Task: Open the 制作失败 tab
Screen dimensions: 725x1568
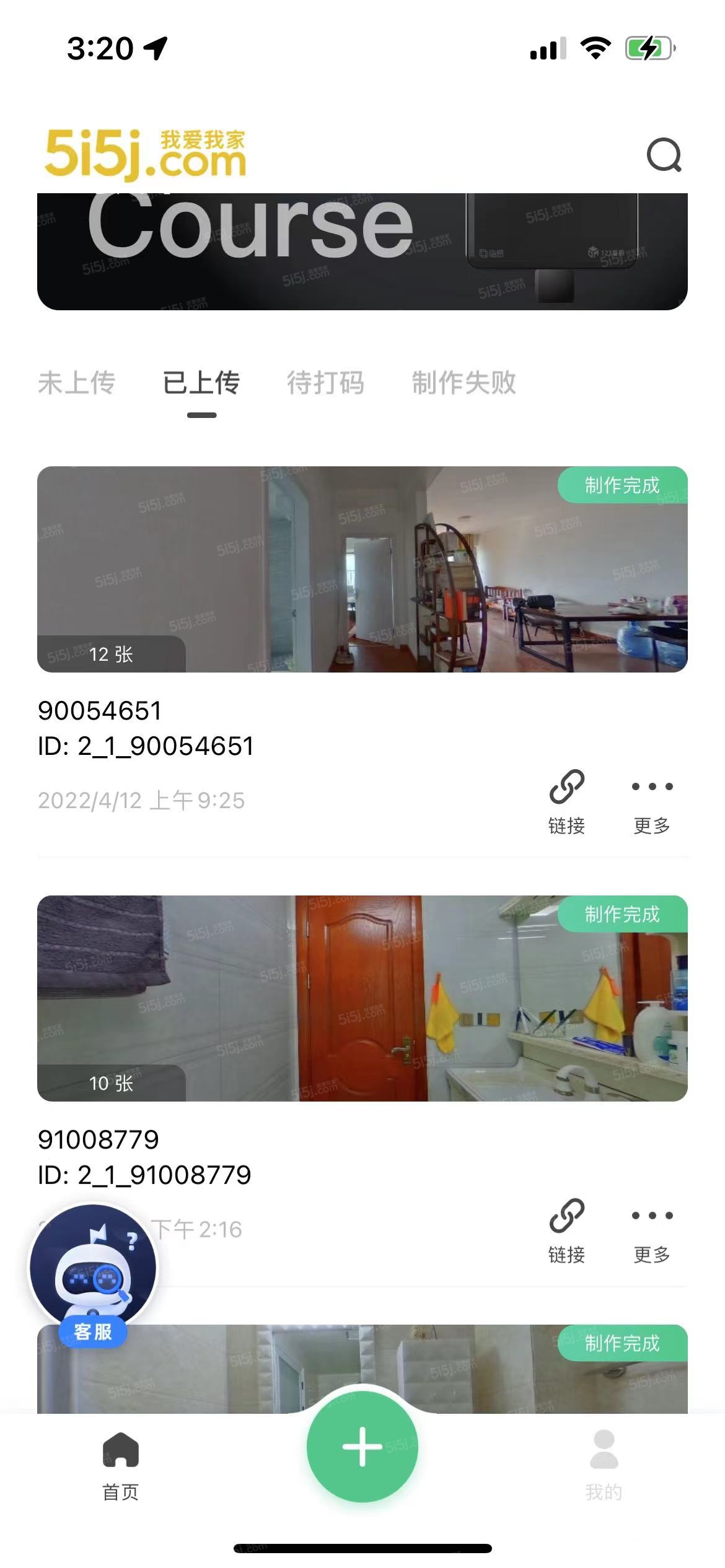Action: tap(464, 383)
